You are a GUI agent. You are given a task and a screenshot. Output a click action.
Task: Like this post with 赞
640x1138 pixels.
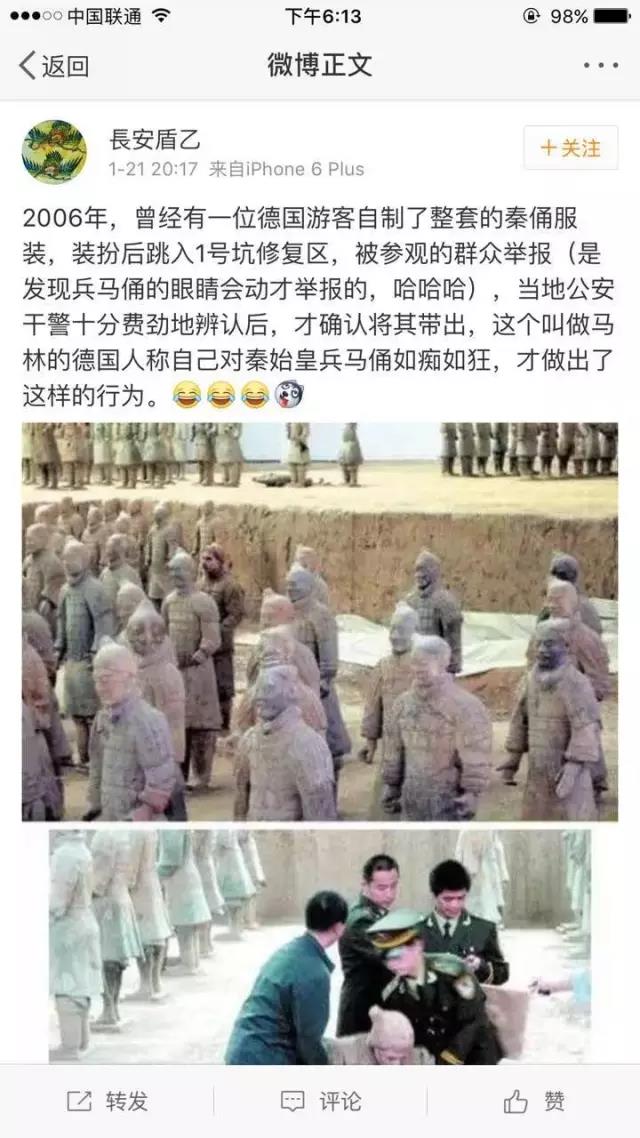[534, 1101]
